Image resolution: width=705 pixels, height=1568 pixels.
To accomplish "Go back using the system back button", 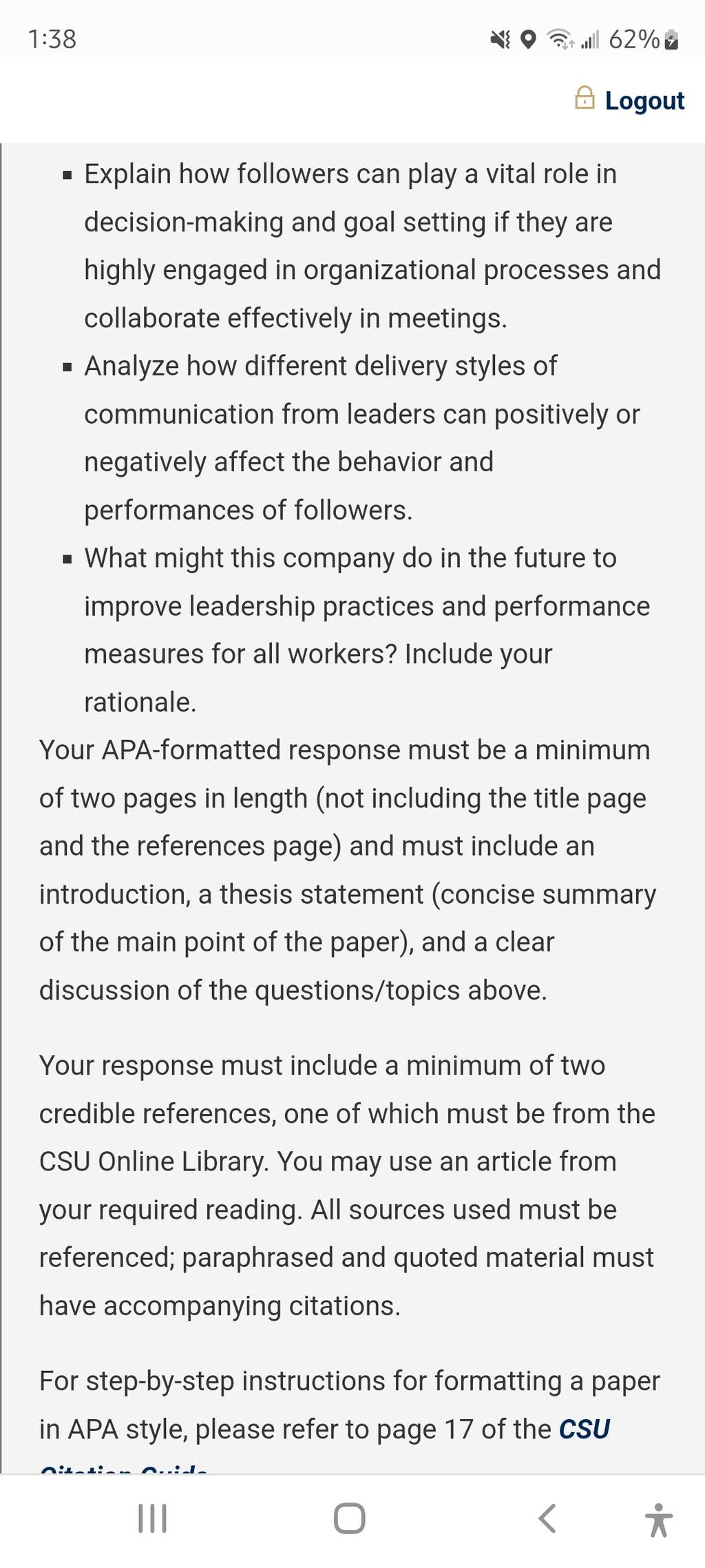I will tap(547, 1518).
